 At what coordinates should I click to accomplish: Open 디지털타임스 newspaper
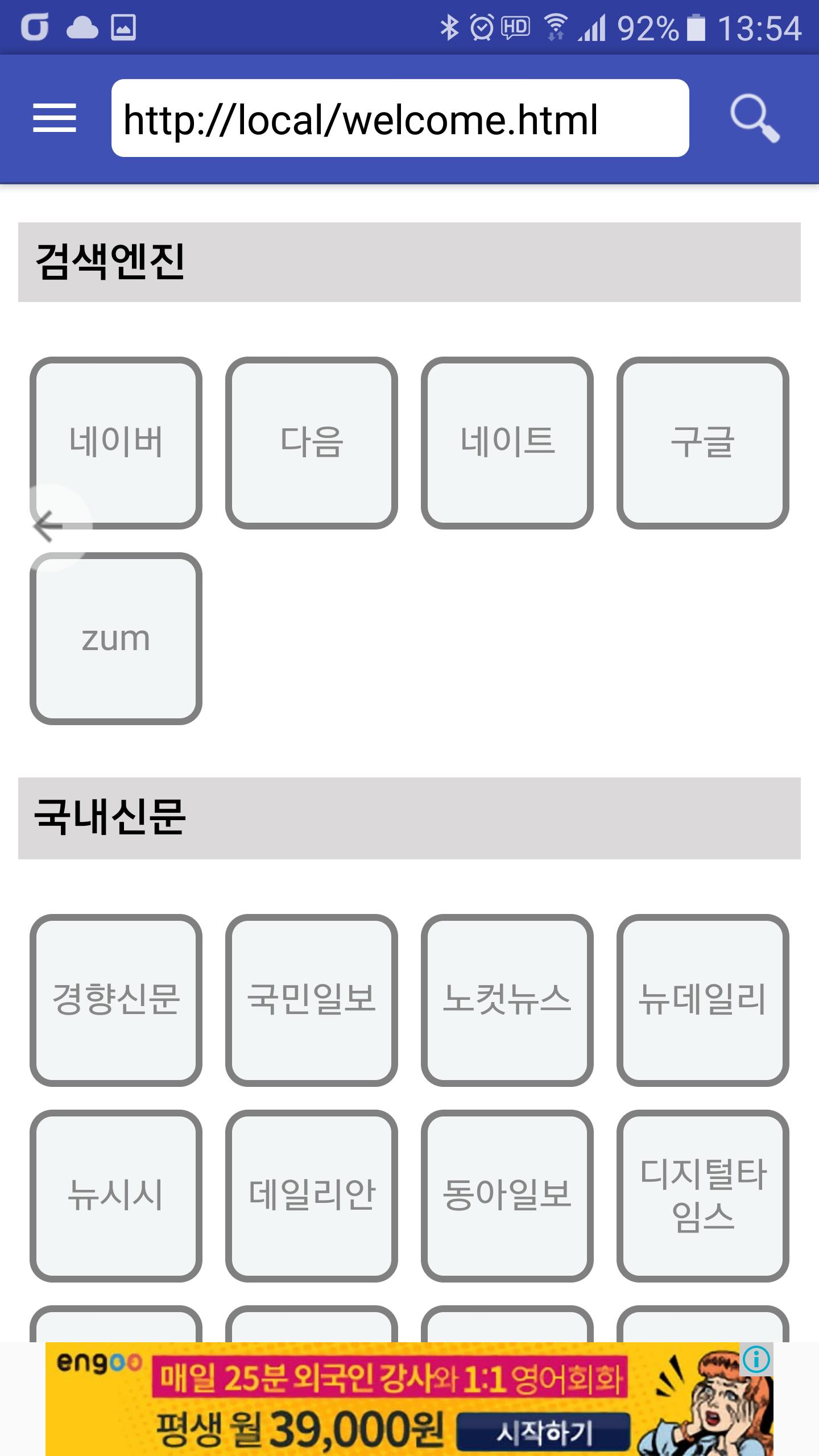click(703, 1196)
